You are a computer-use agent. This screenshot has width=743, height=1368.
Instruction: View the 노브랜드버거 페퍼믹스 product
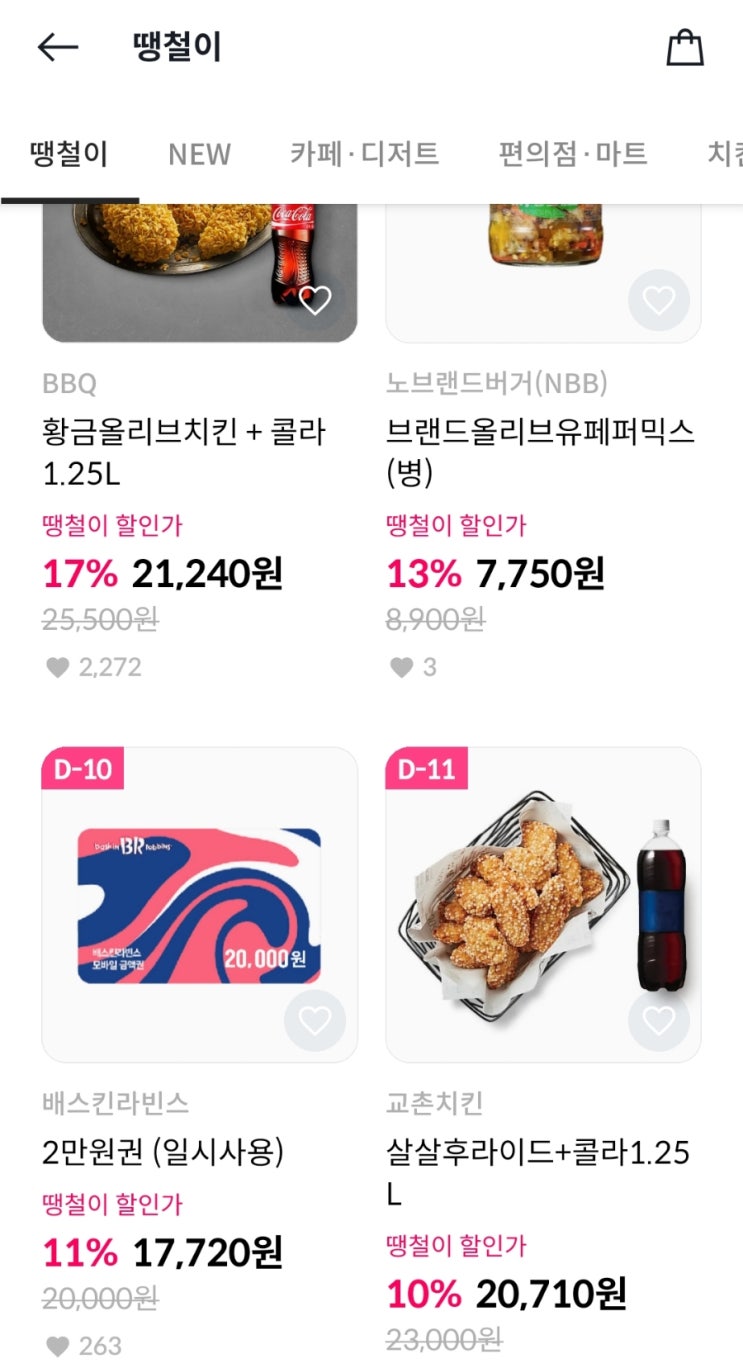[x=540, y=450]
